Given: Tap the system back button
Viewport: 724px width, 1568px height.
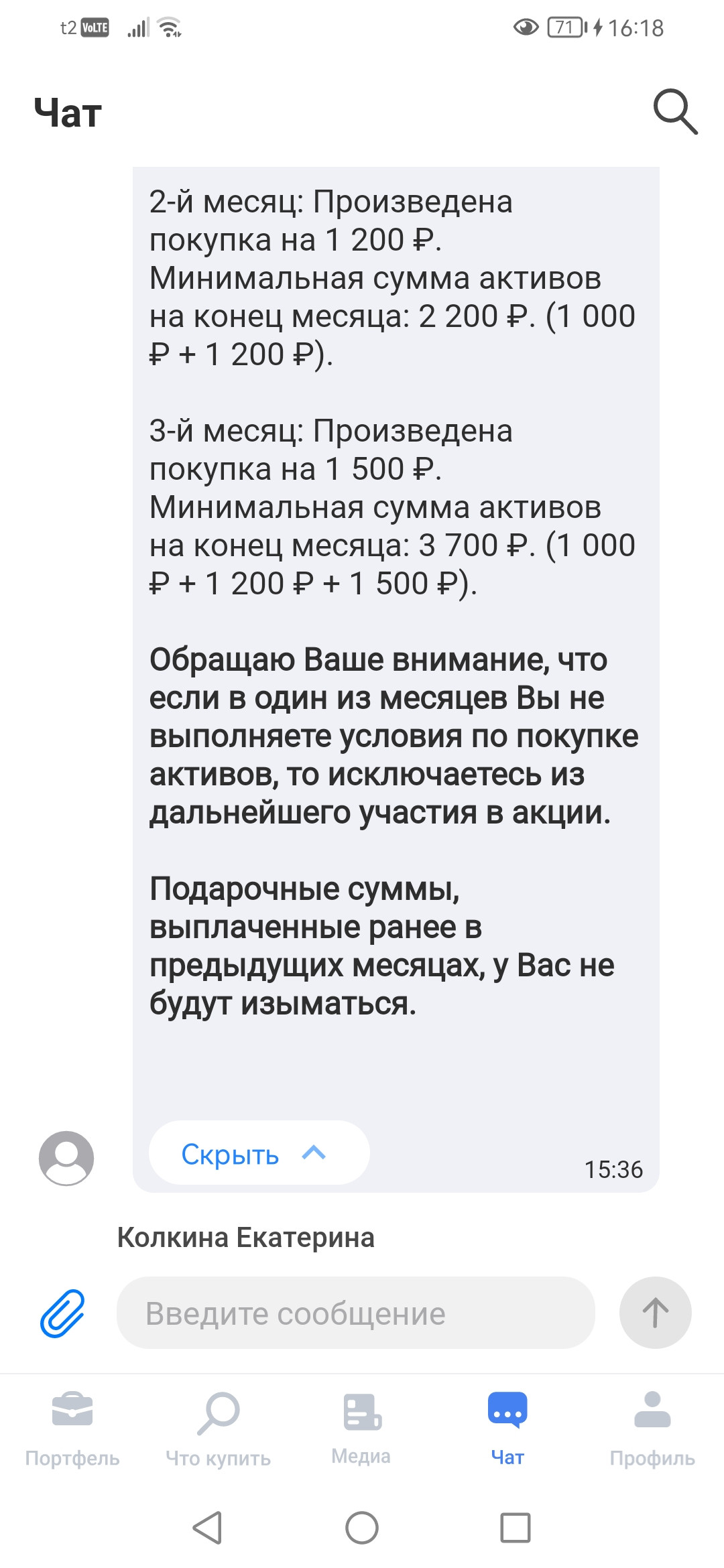Looking at the screenshot, I should 207,1528.
